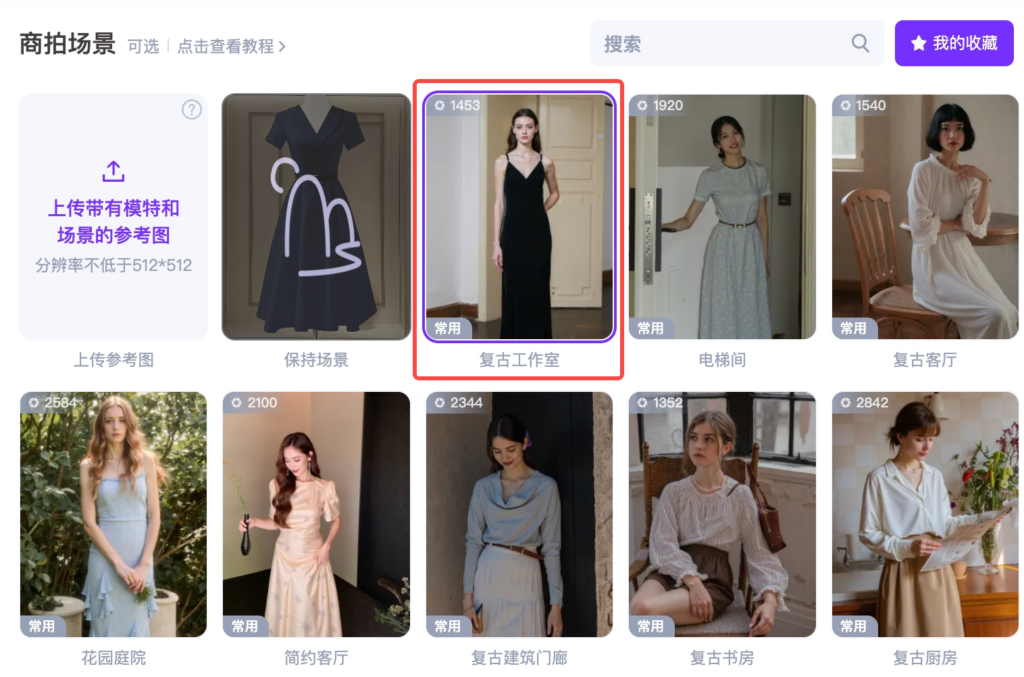The width and height of the screenshot is (1024, 677).
Task: Open the 点击查看教程 tutorial link
Action: pos(232,46)
